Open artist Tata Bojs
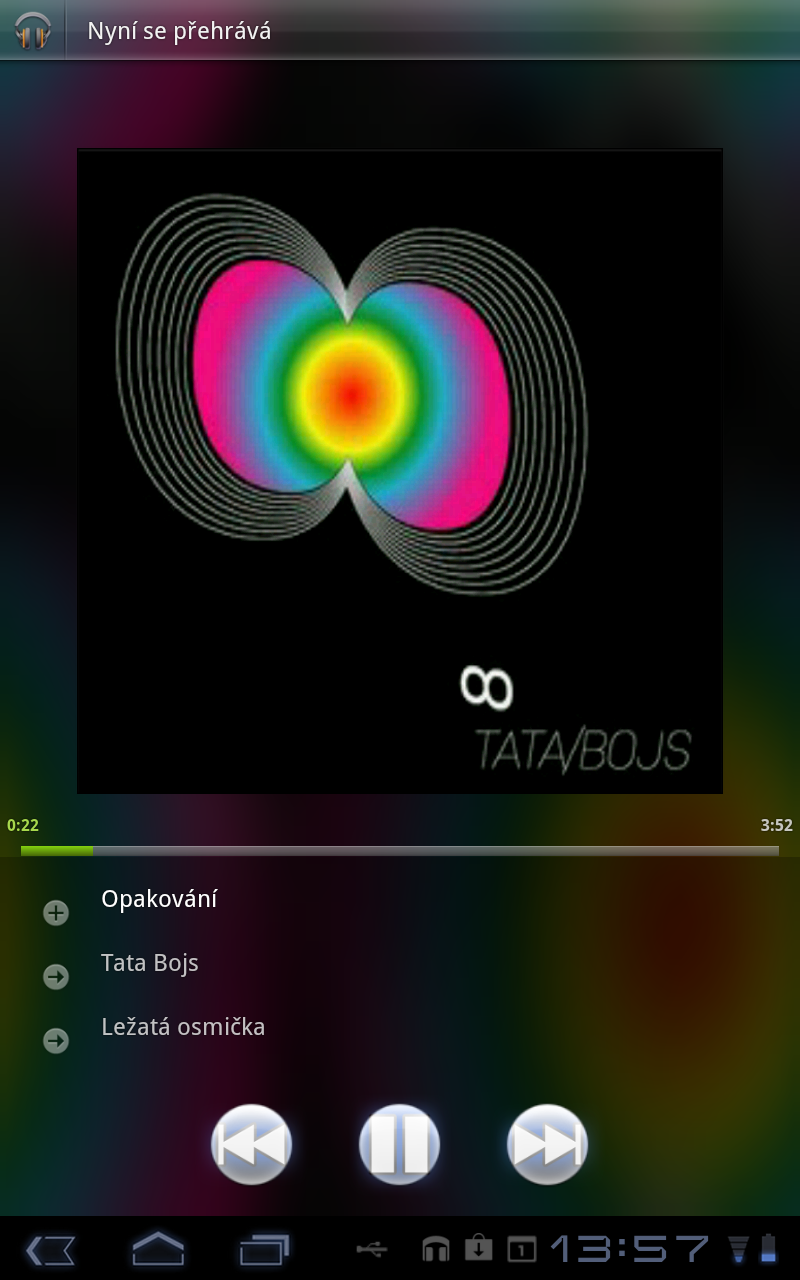The height and width of the screenshot is (1280, 800). pyautogui.click(x=150, y=964)
